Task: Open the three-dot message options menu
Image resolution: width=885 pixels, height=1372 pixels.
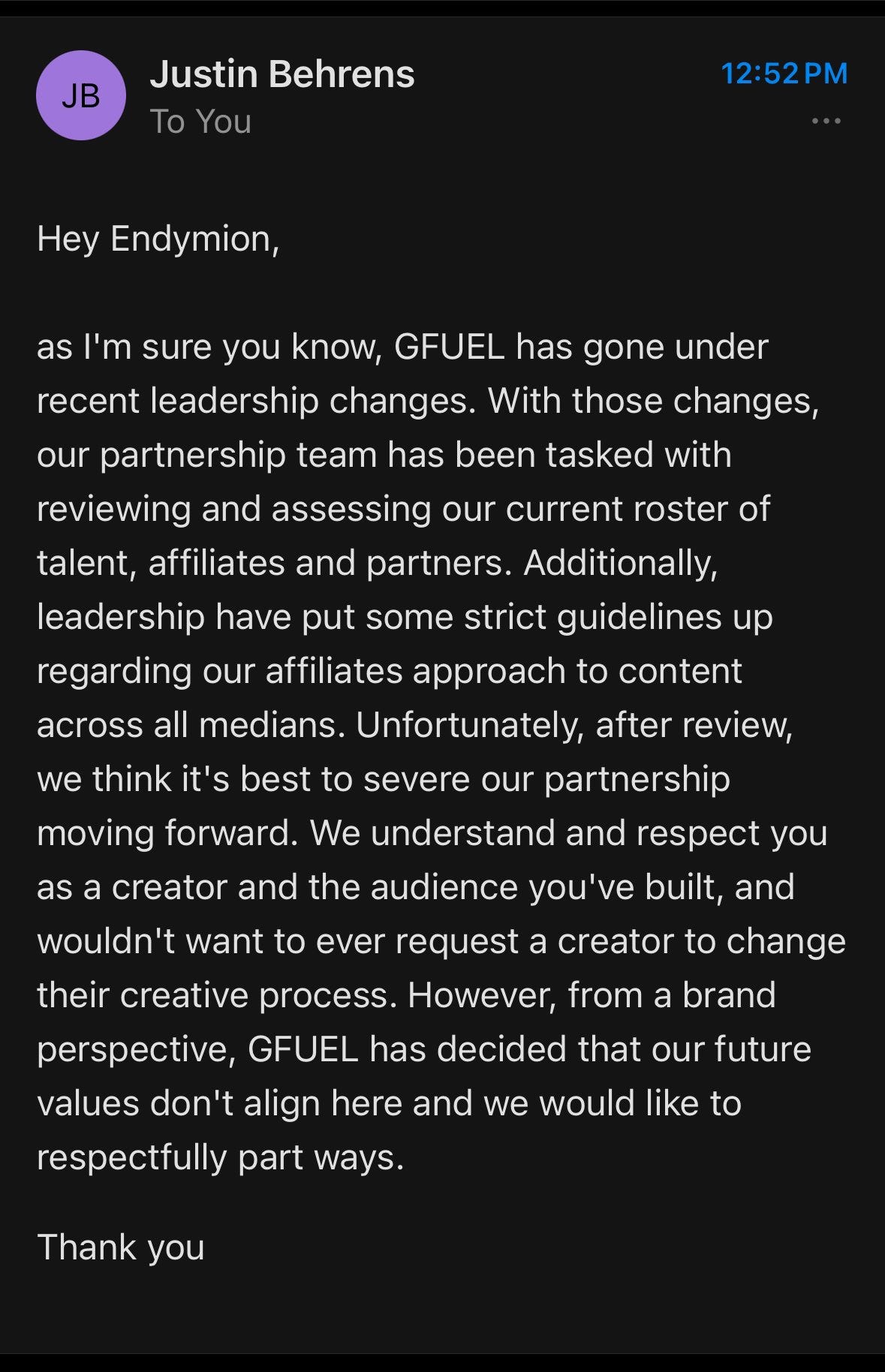Action: [826, 121]
